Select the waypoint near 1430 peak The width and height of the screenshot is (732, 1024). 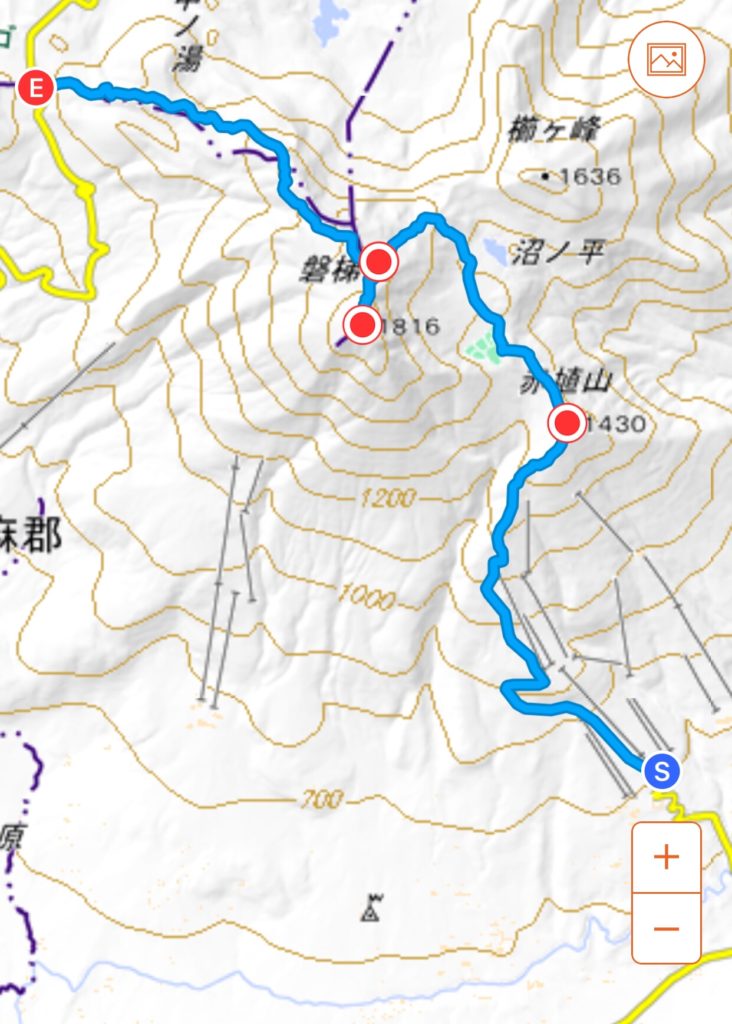(x=568, y=424)
